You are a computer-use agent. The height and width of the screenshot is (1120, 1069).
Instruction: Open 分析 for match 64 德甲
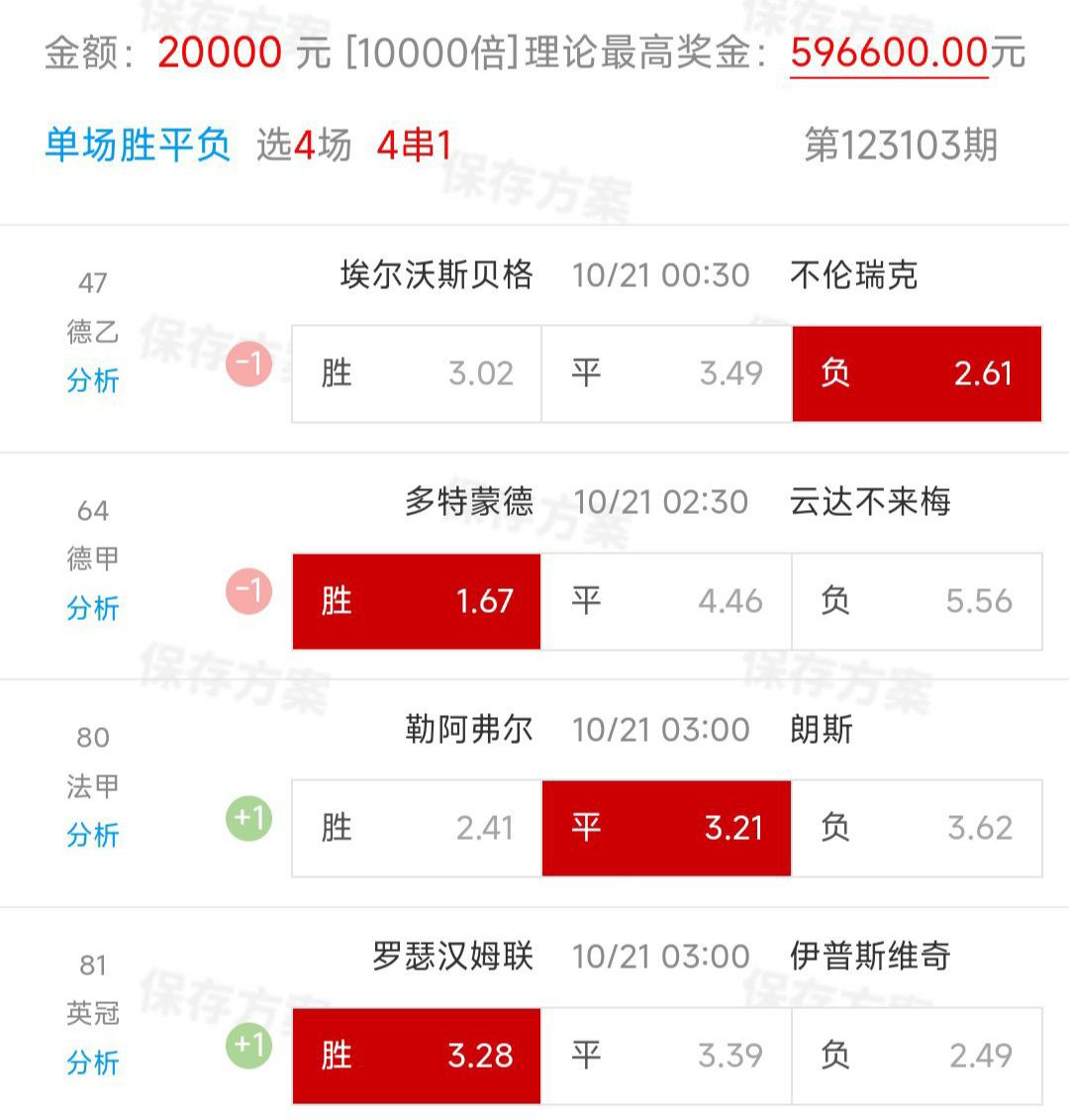tap(92, 607)
